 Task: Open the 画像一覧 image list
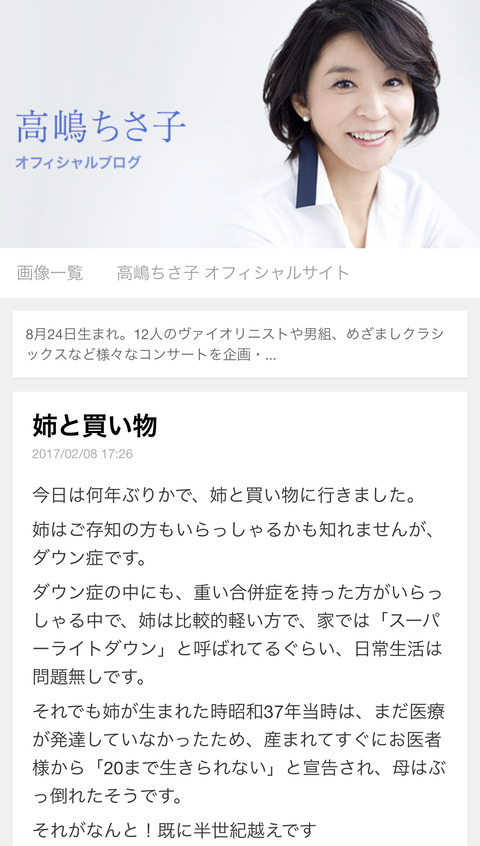[x=50, y=273]
